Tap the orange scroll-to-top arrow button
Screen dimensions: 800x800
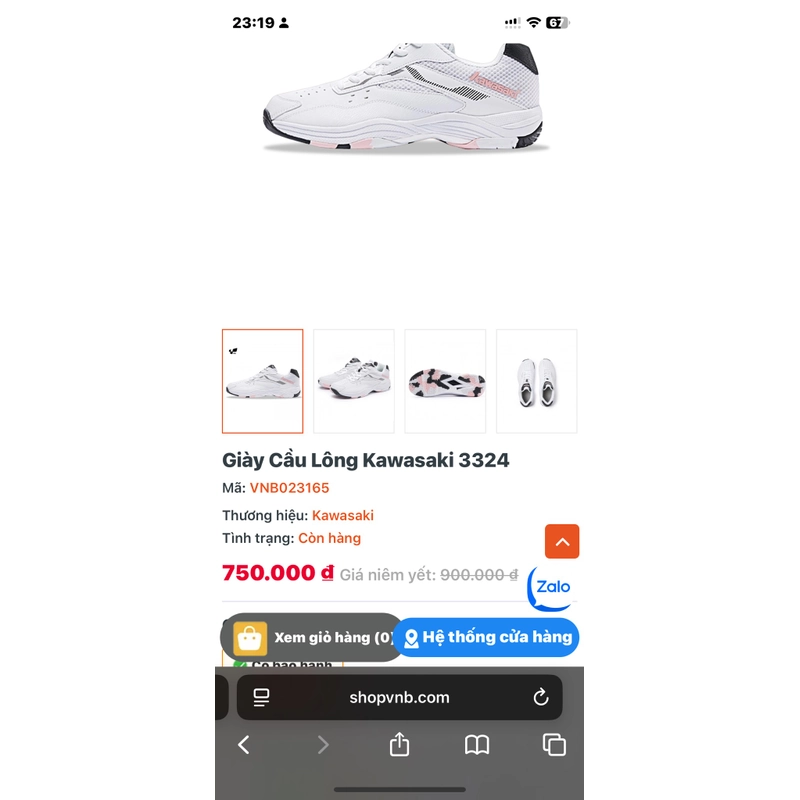[x=562, y=541]
